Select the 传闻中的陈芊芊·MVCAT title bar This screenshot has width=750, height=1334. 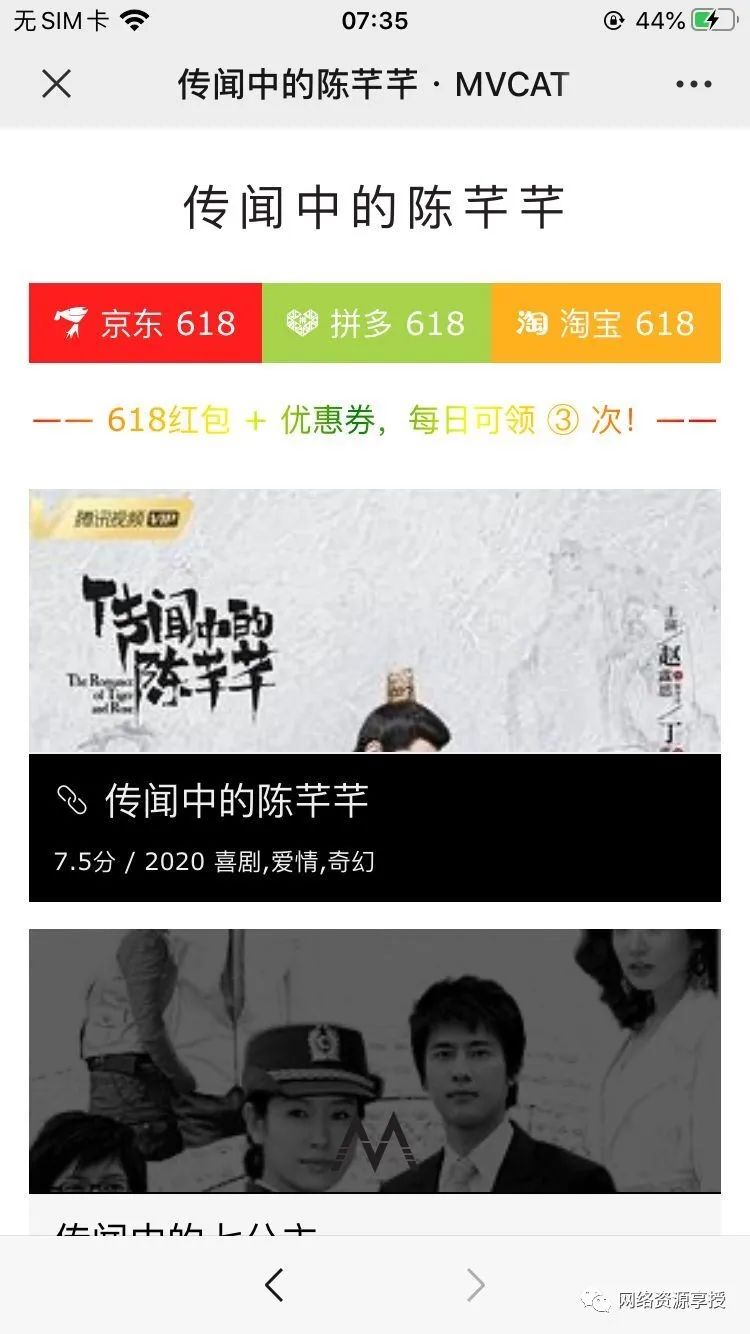click(x=375, y=84)
